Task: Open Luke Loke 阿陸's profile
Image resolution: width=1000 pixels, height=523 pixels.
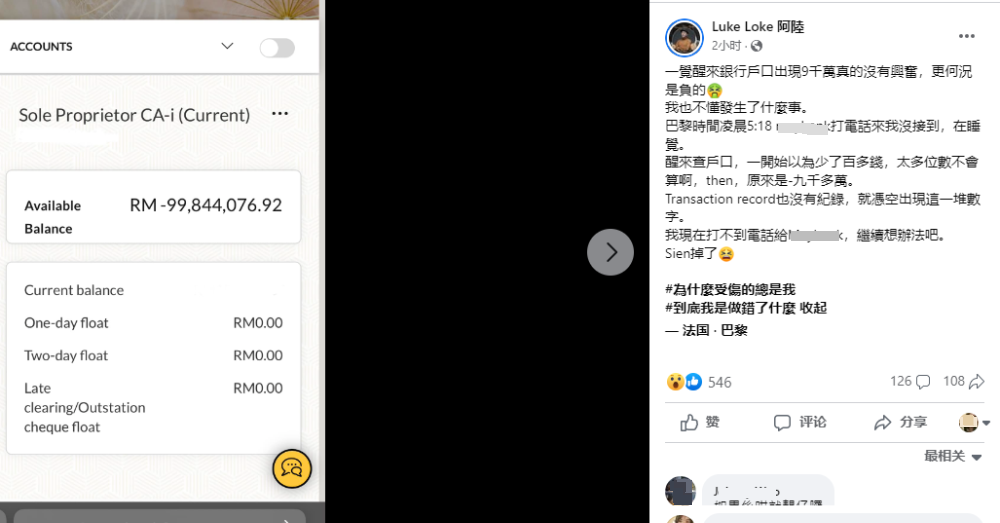Action: (757, 27)
